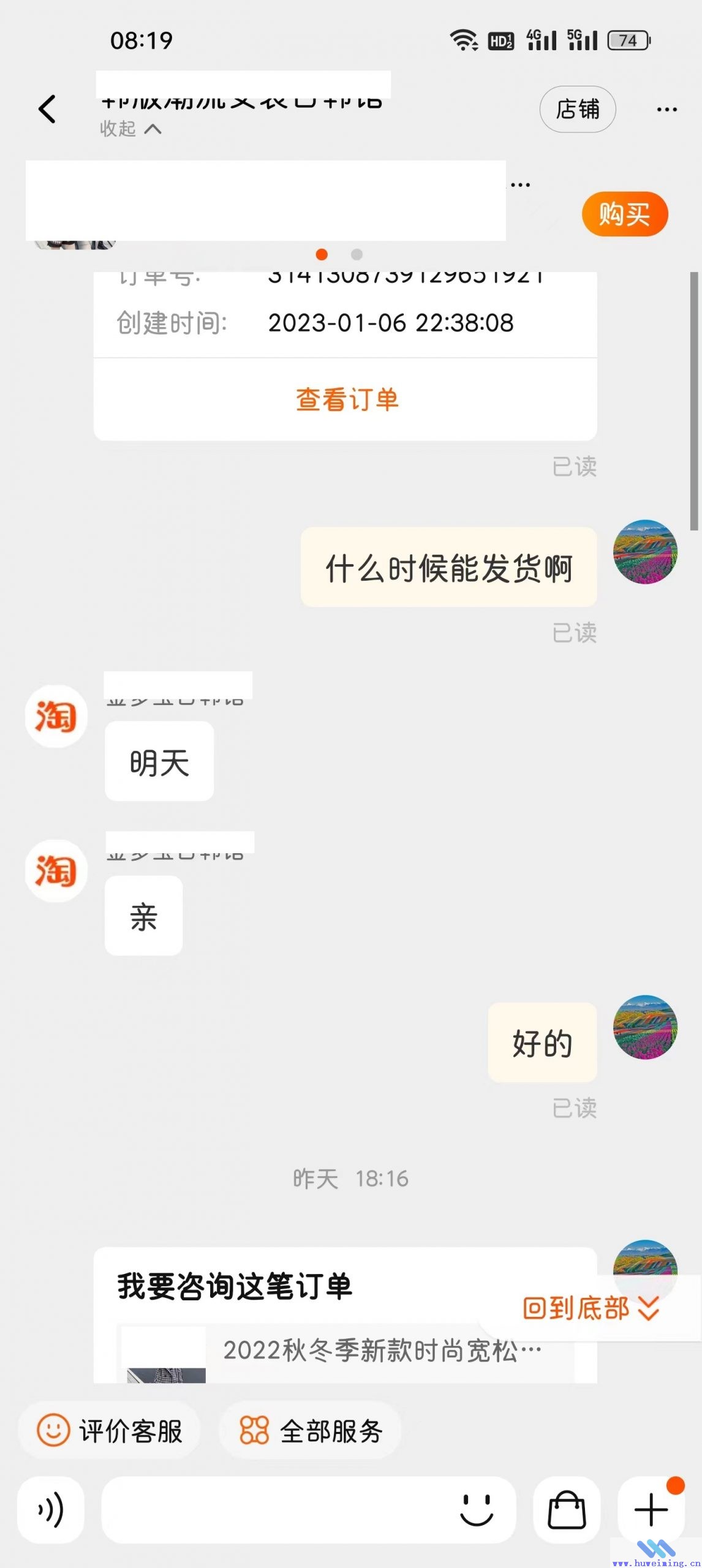Jump to bottom with 回到底部

pos(590,1309)
